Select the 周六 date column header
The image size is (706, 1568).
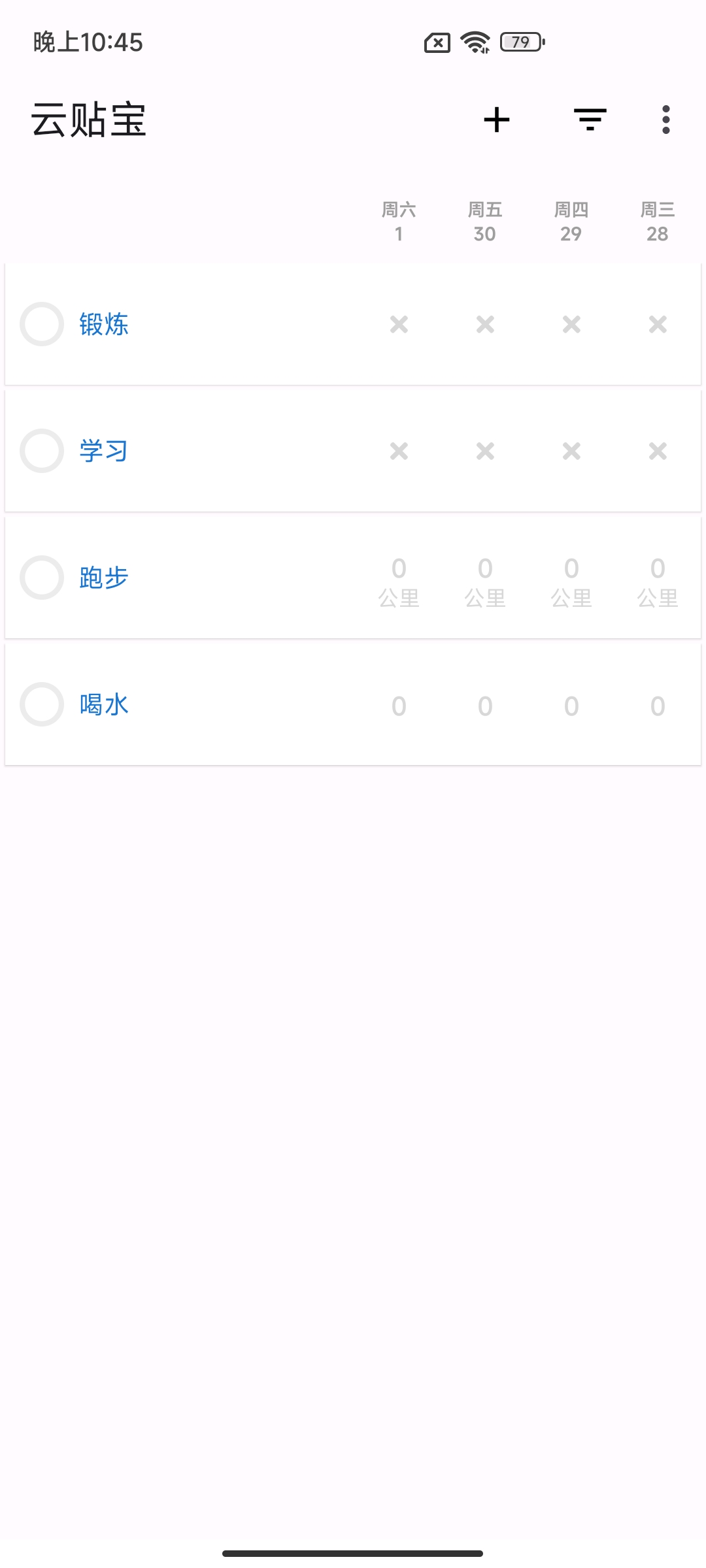pyautogui.click(x=399, y=222)
